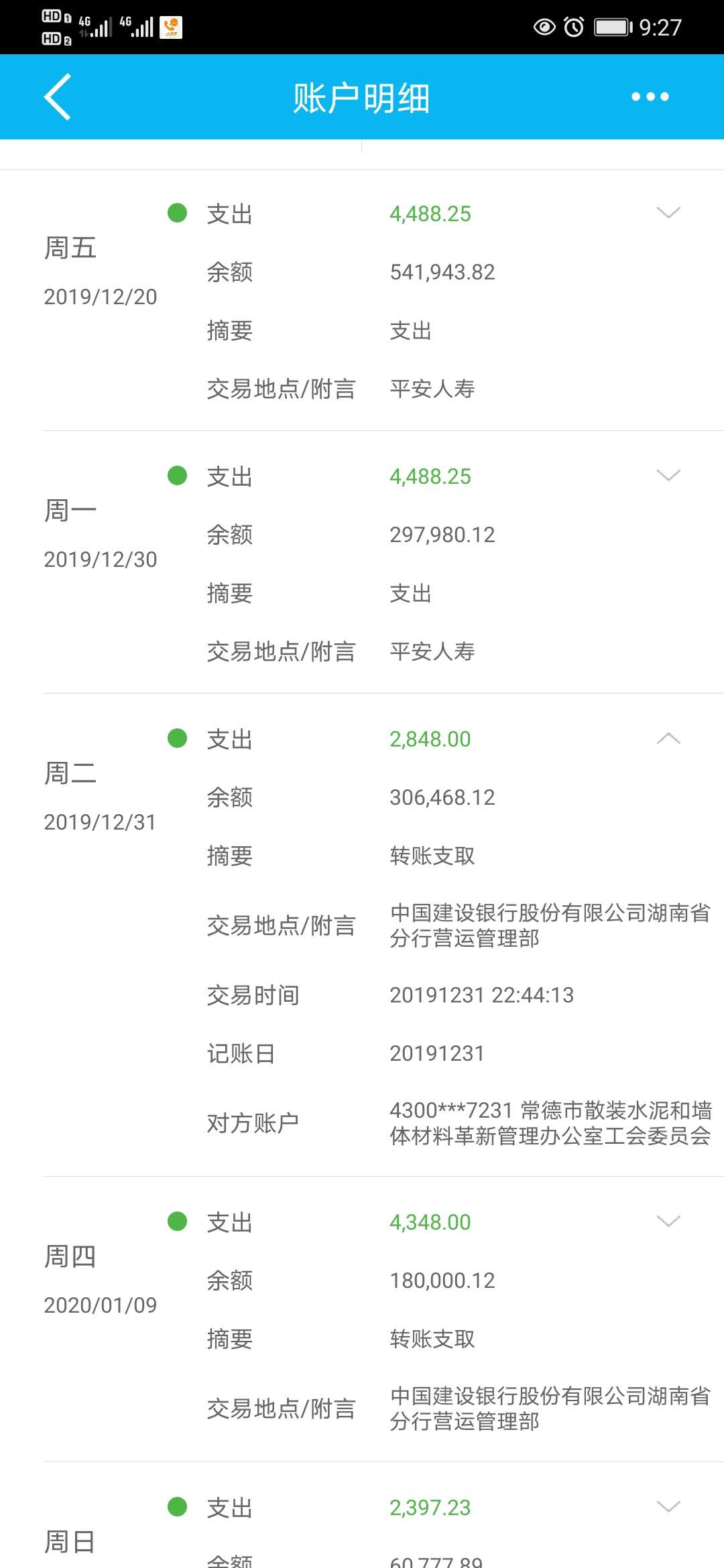Expand the 2019/12/30 transaction details
Viewport: 724px width, 1568px height.
(668, 476)
